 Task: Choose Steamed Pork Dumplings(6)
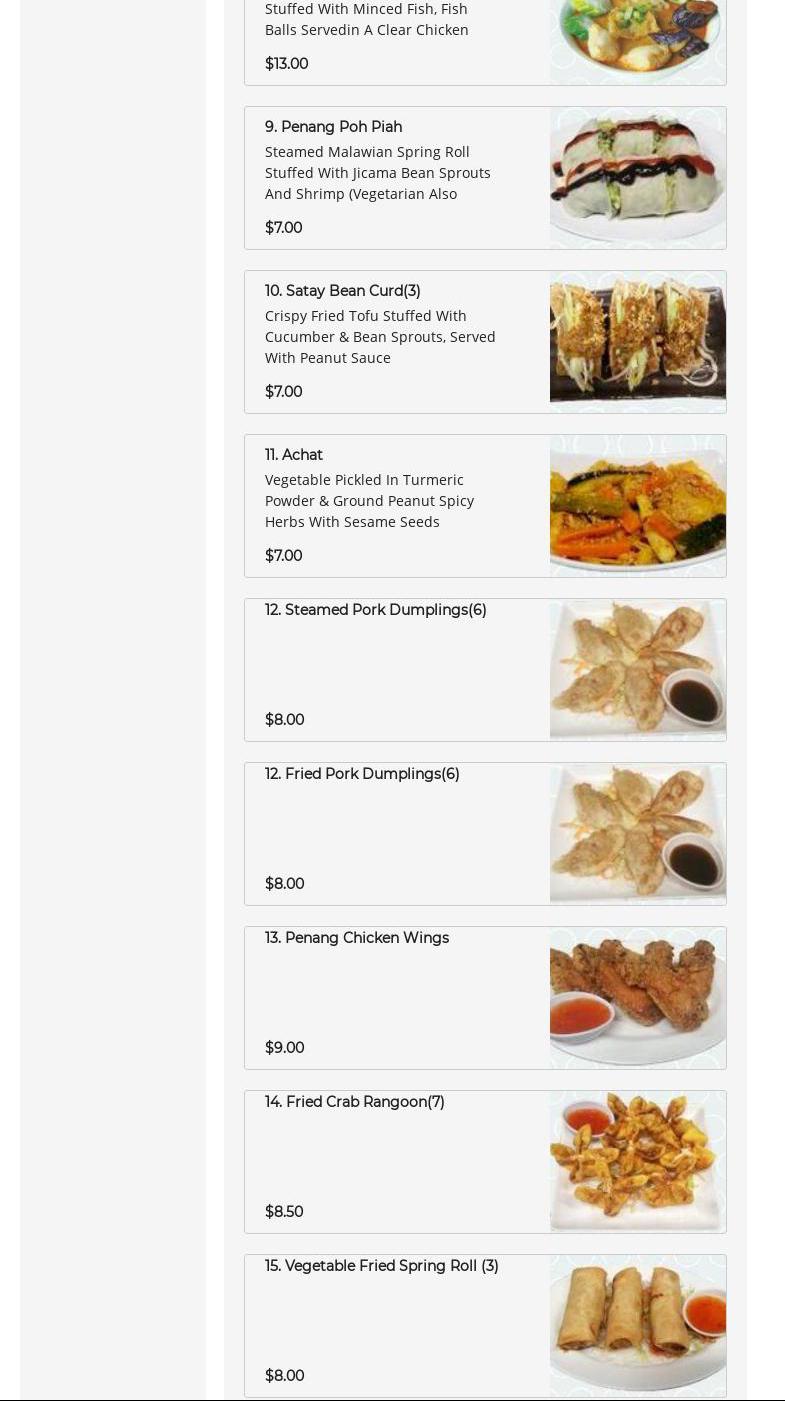pos(485,670)
